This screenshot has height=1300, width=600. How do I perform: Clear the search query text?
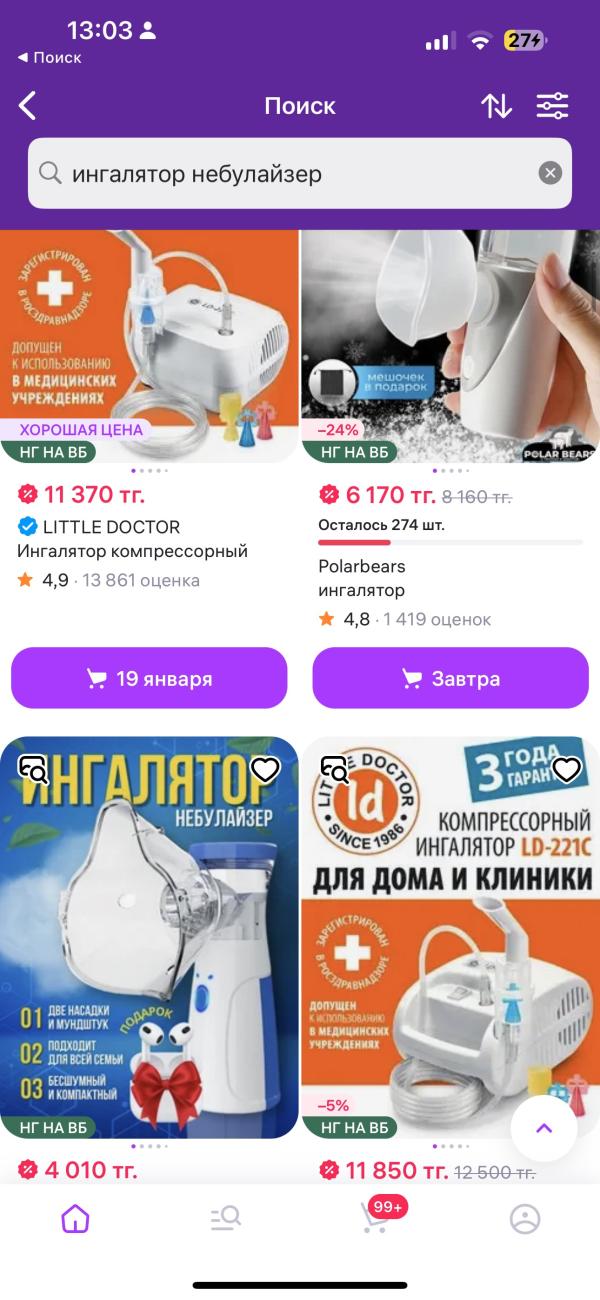[550, 174]
